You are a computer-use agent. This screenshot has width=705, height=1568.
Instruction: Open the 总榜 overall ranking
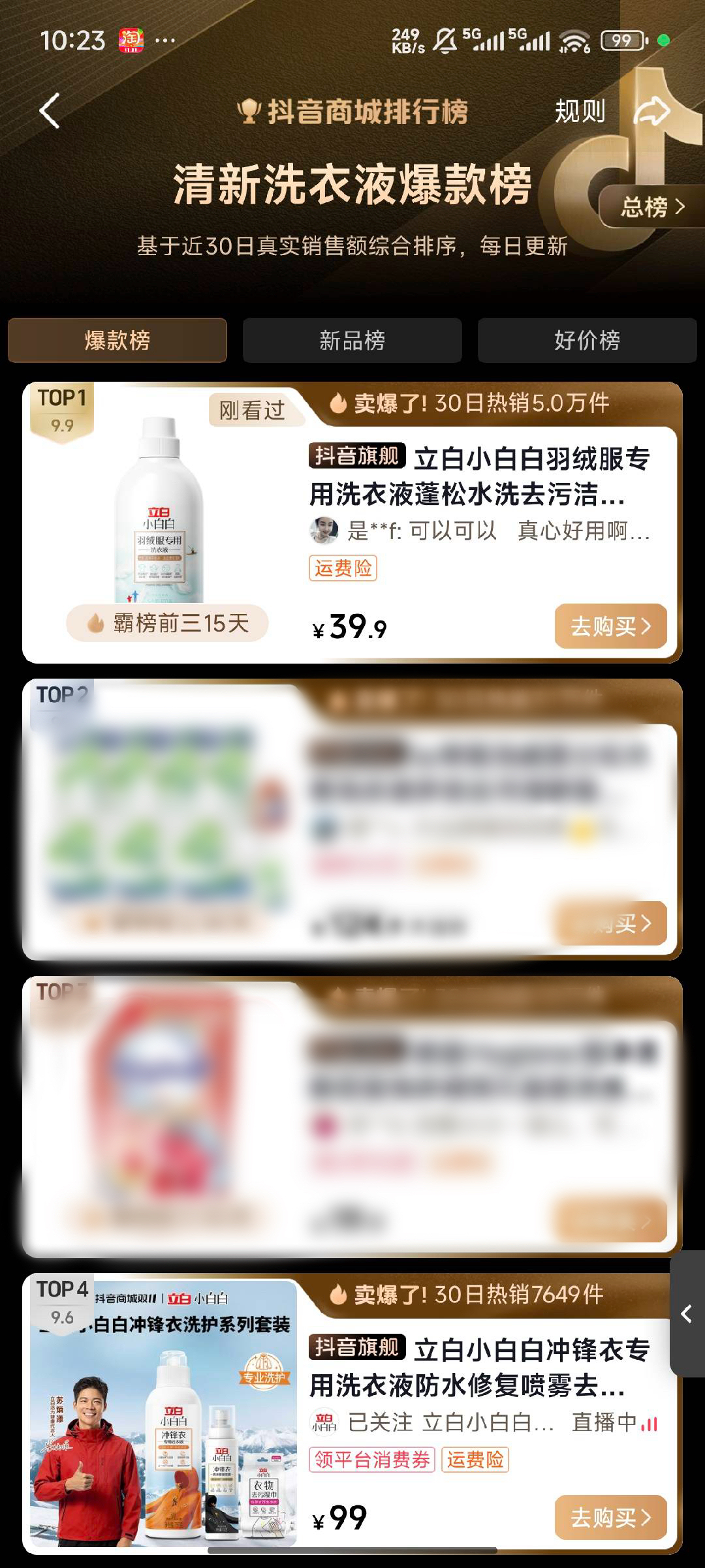click(652, 208)
